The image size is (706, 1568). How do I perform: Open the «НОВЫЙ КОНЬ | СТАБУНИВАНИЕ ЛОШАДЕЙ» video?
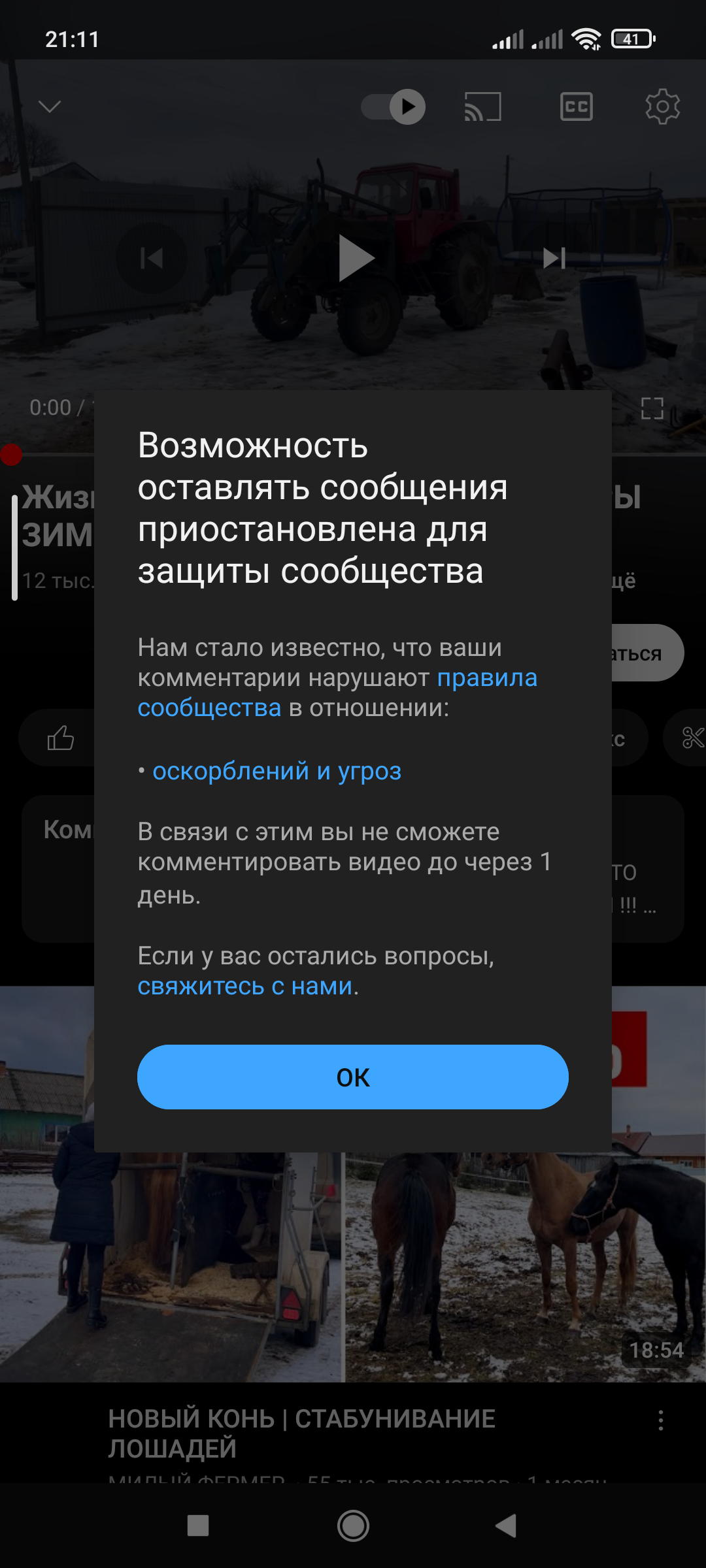pyautogui.click(x=301, y=1433)
